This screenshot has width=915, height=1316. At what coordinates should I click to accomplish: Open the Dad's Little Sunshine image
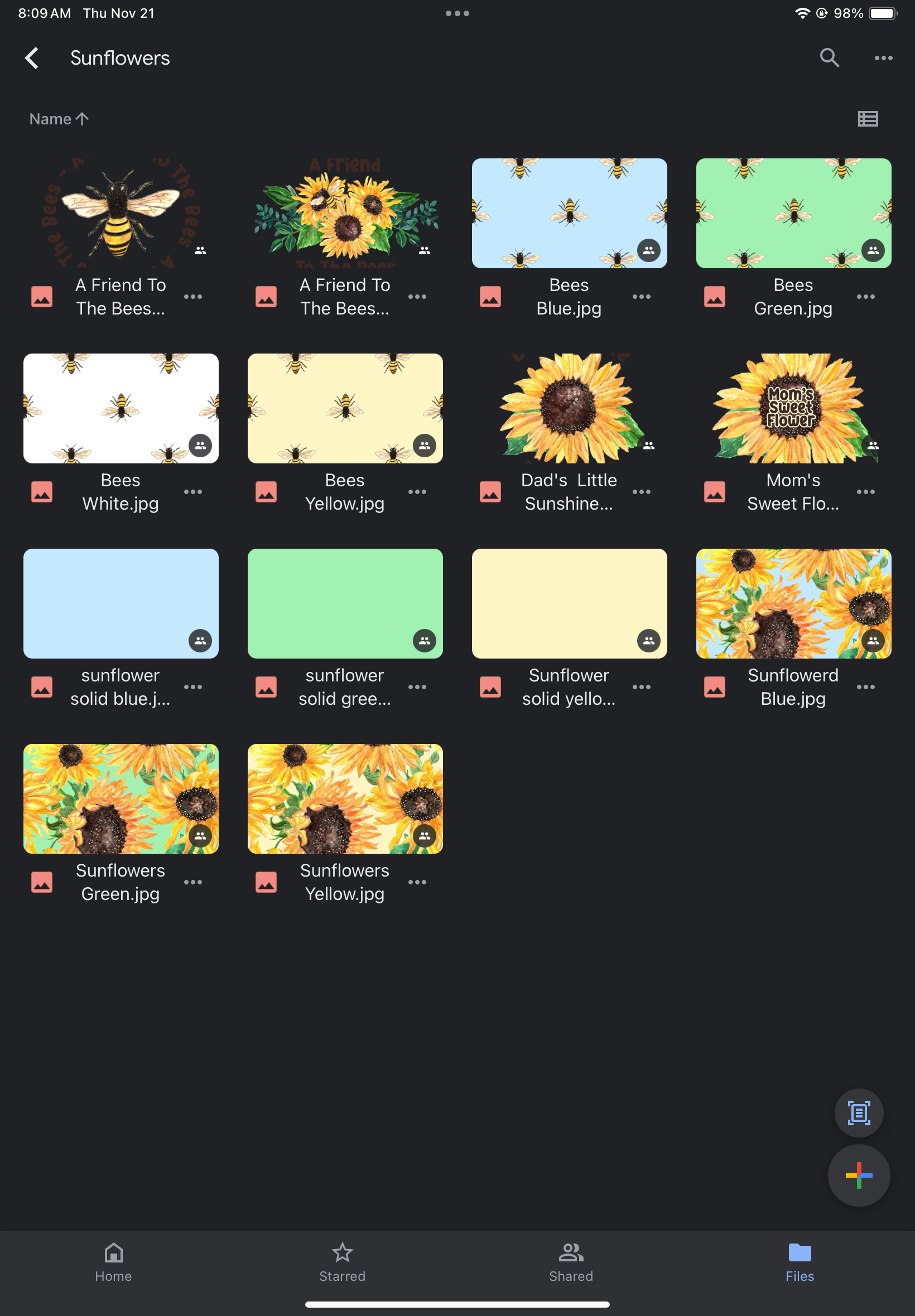[569, 408]
